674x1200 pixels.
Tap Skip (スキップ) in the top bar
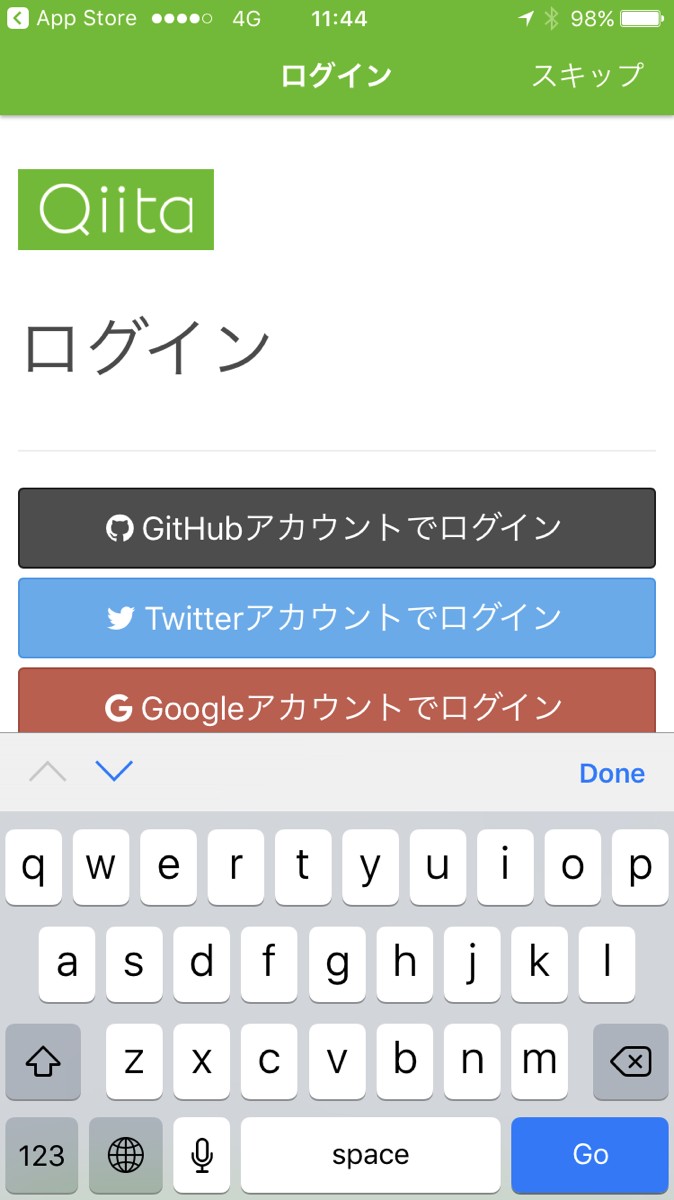coord(587,75)
